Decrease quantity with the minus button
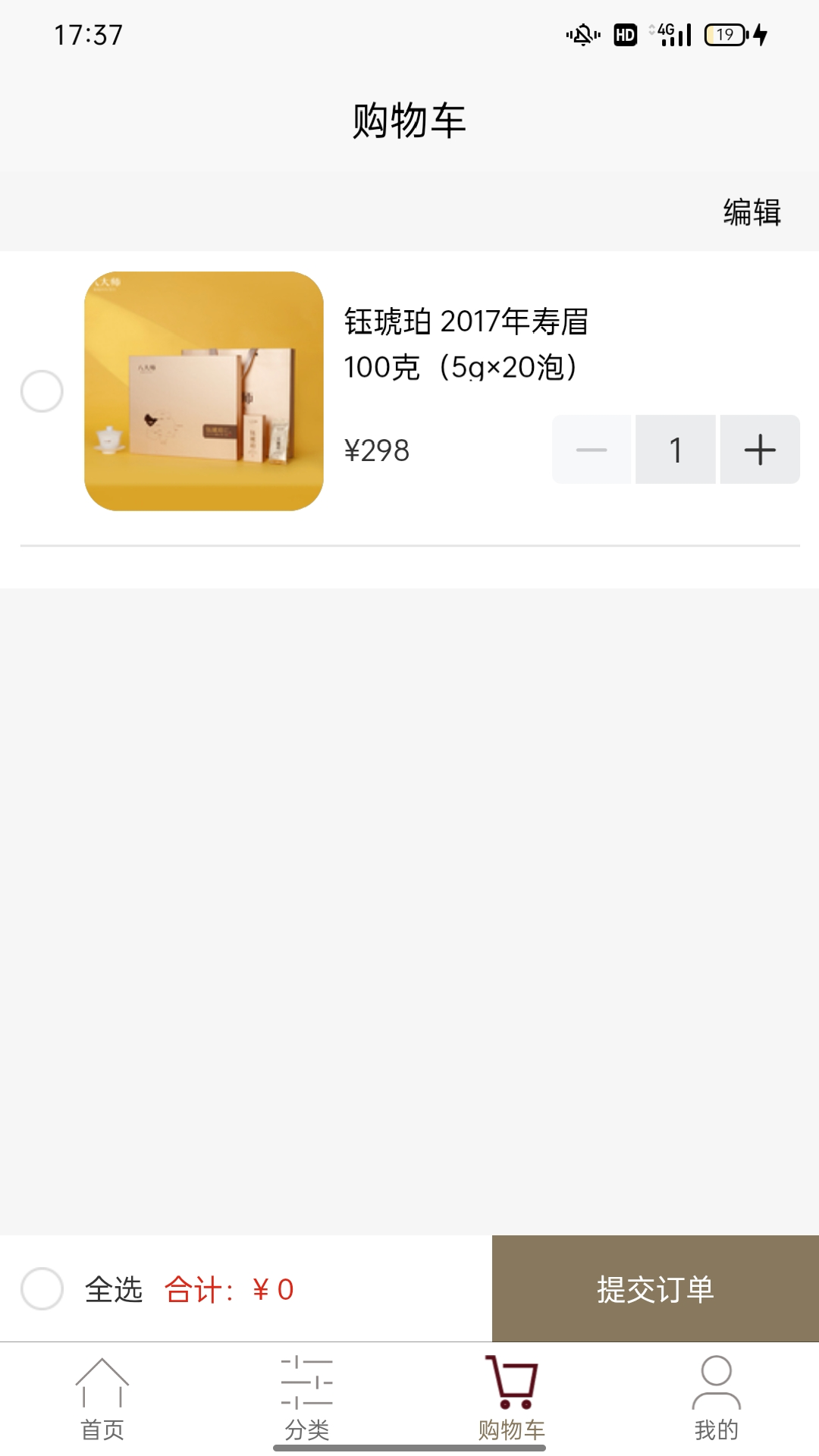This screenshot has height=1456, width=819. point(591,450)
